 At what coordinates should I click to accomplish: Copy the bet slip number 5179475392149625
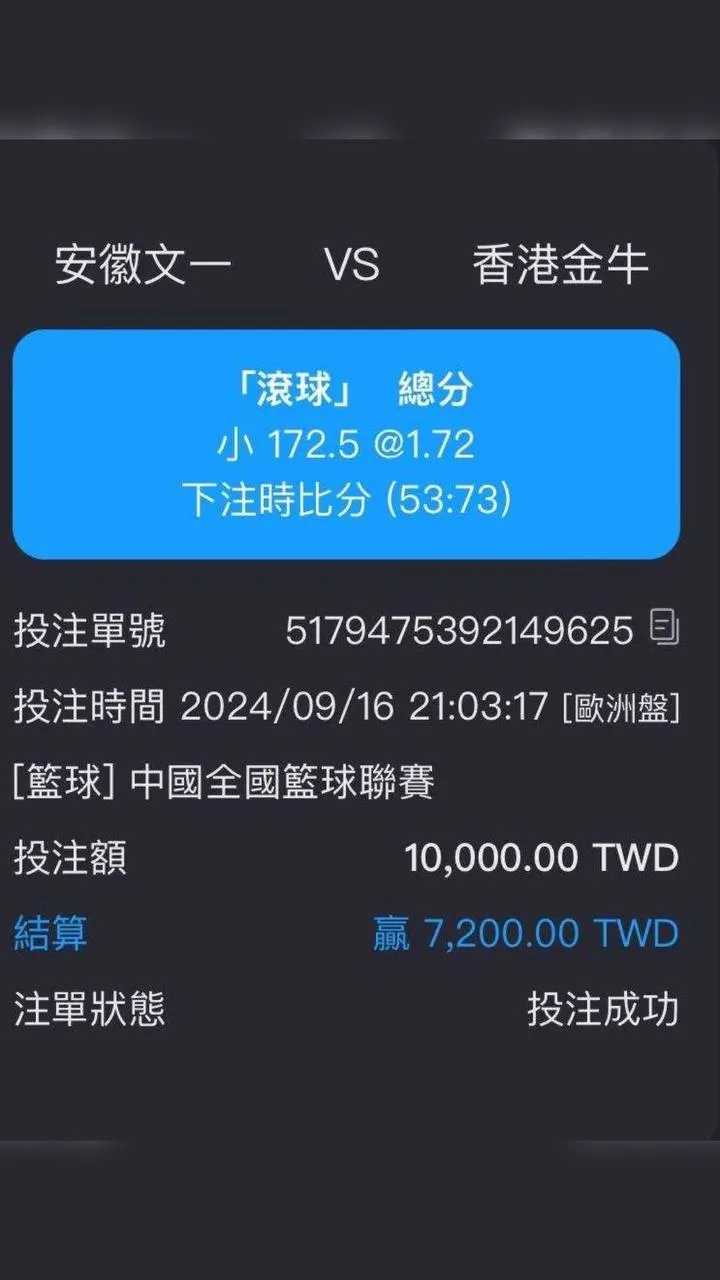pos(664,629)
